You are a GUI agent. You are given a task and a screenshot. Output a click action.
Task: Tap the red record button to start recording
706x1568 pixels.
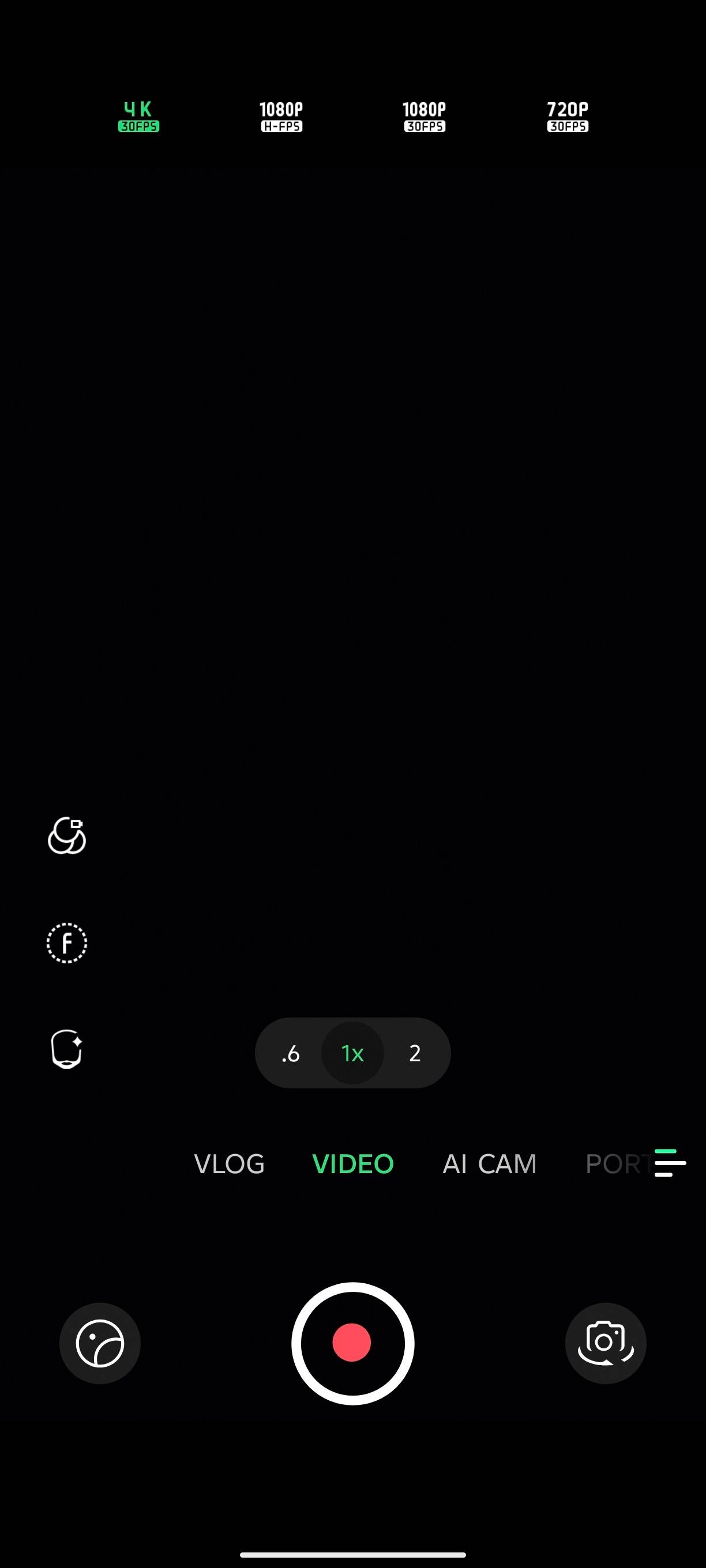(352, 1344)
